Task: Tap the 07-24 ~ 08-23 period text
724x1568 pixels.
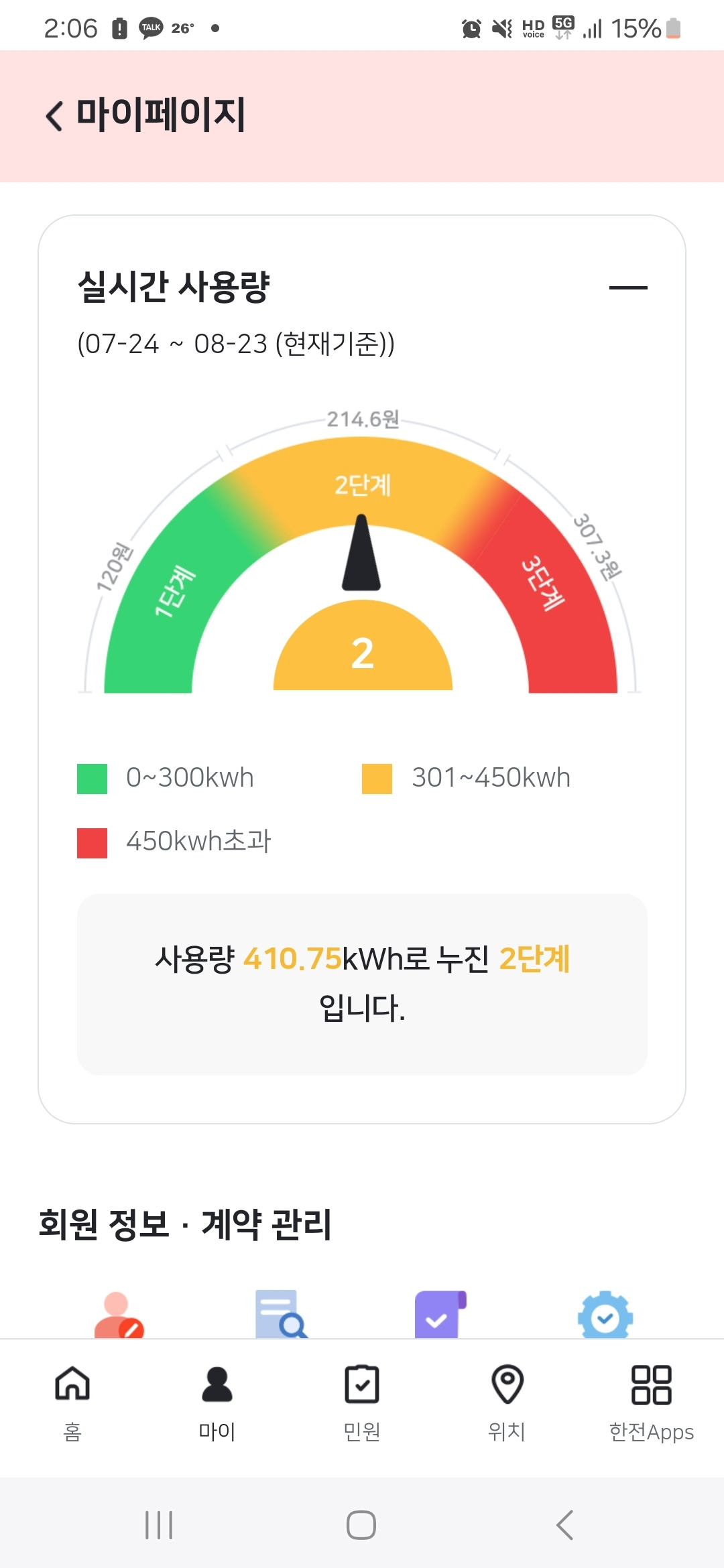Action: tap(236, 344)
